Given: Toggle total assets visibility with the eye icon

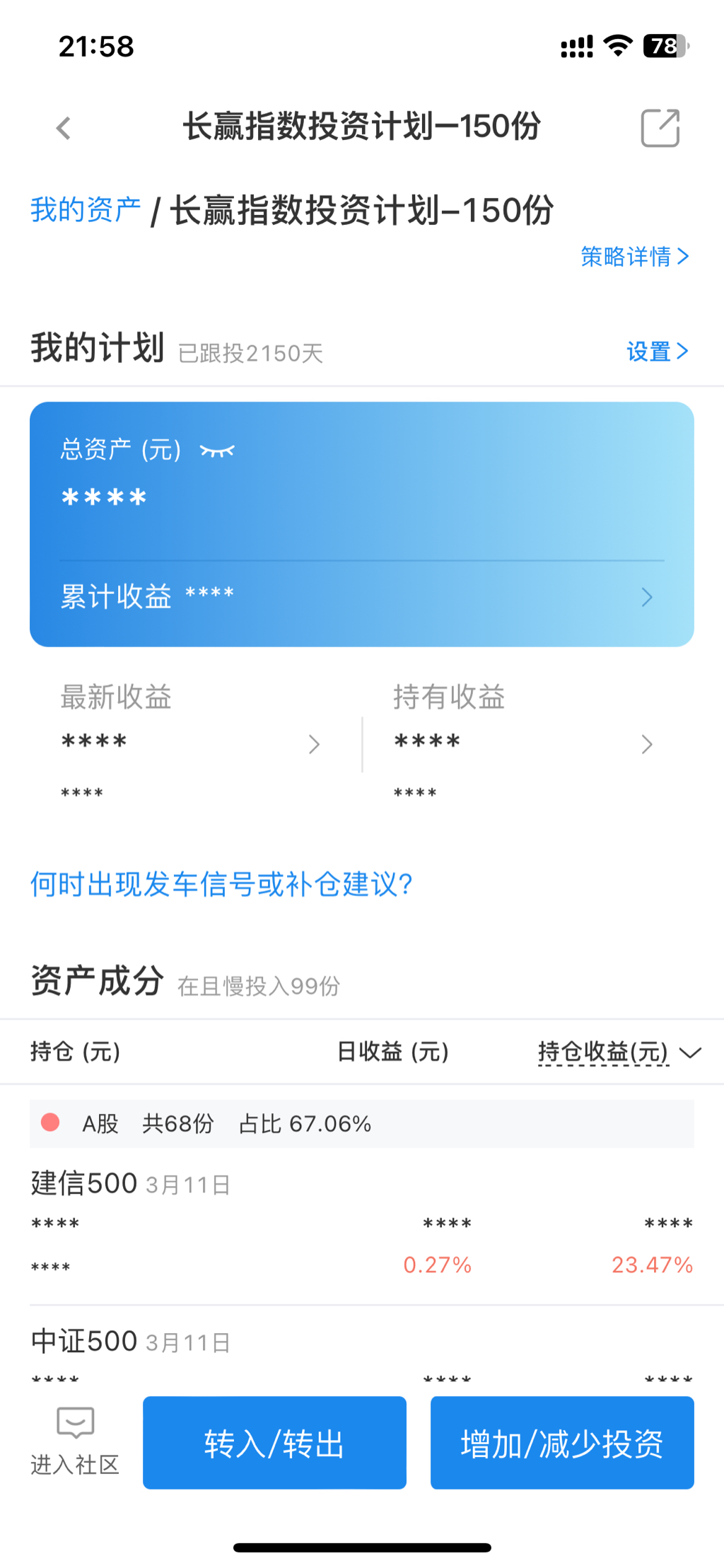Looking at the screenshot, I should [217, 451].
